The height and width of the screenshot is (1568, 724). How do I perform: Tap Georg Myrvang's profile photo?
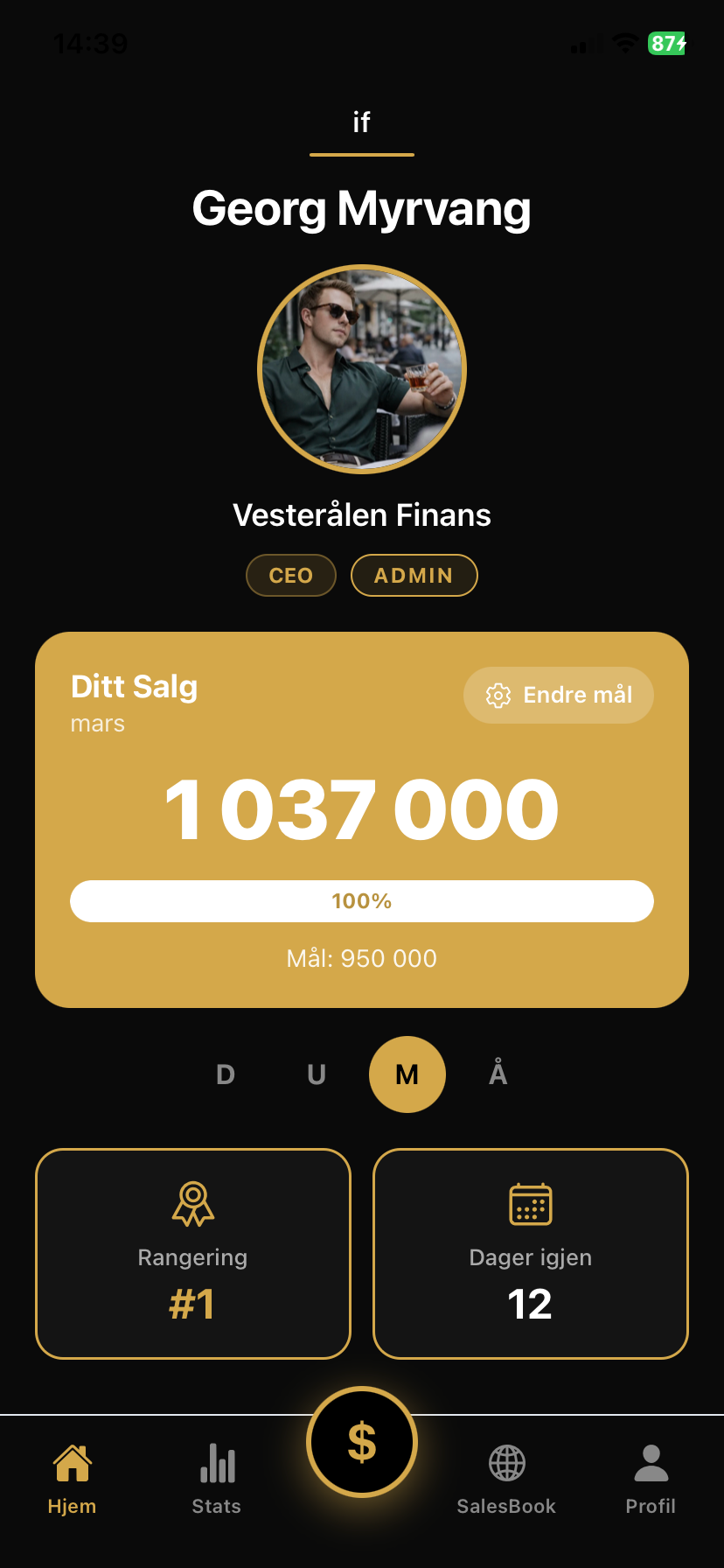click(361, 368)
